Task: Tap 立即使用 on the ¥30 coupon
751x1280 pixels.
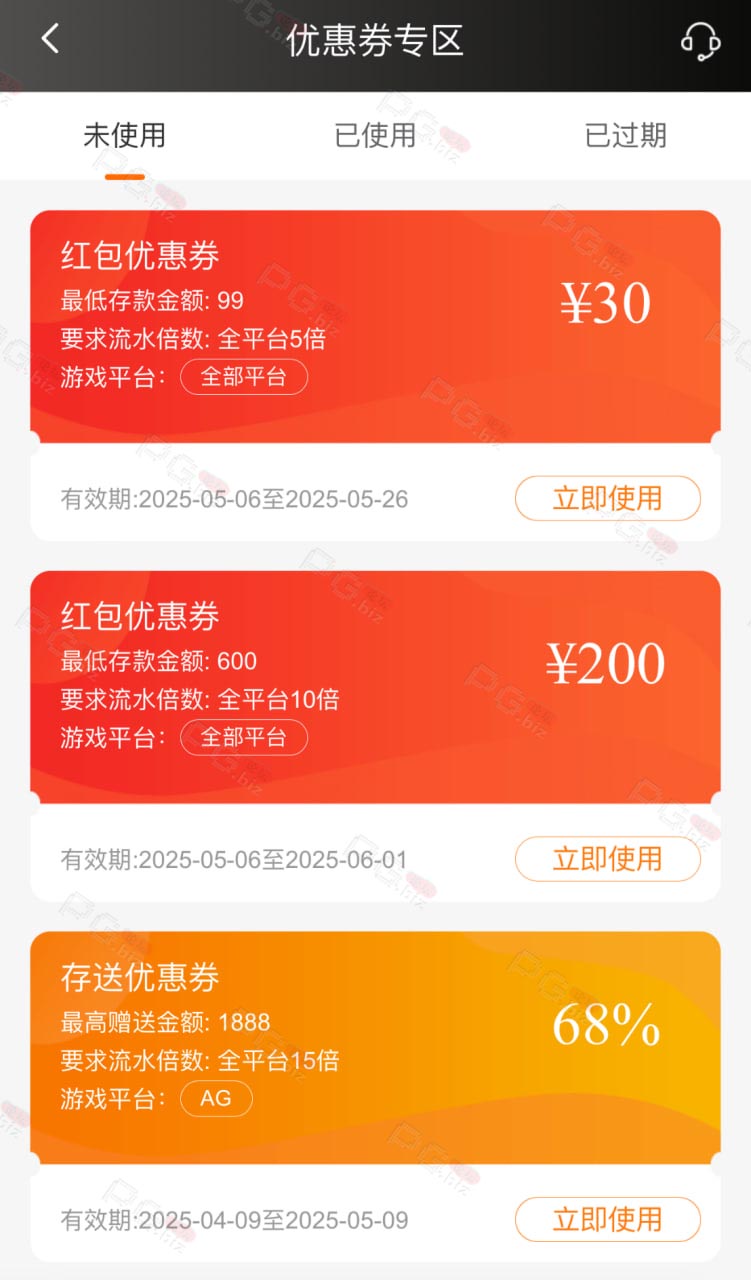Action: click(608, 498)
